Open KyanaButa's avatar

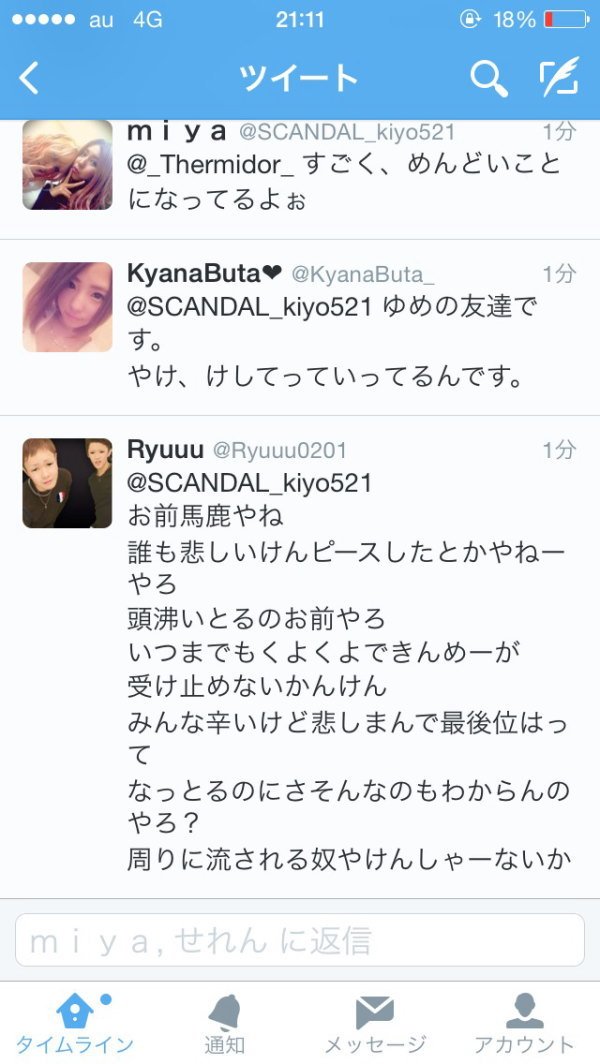[67, 307]
